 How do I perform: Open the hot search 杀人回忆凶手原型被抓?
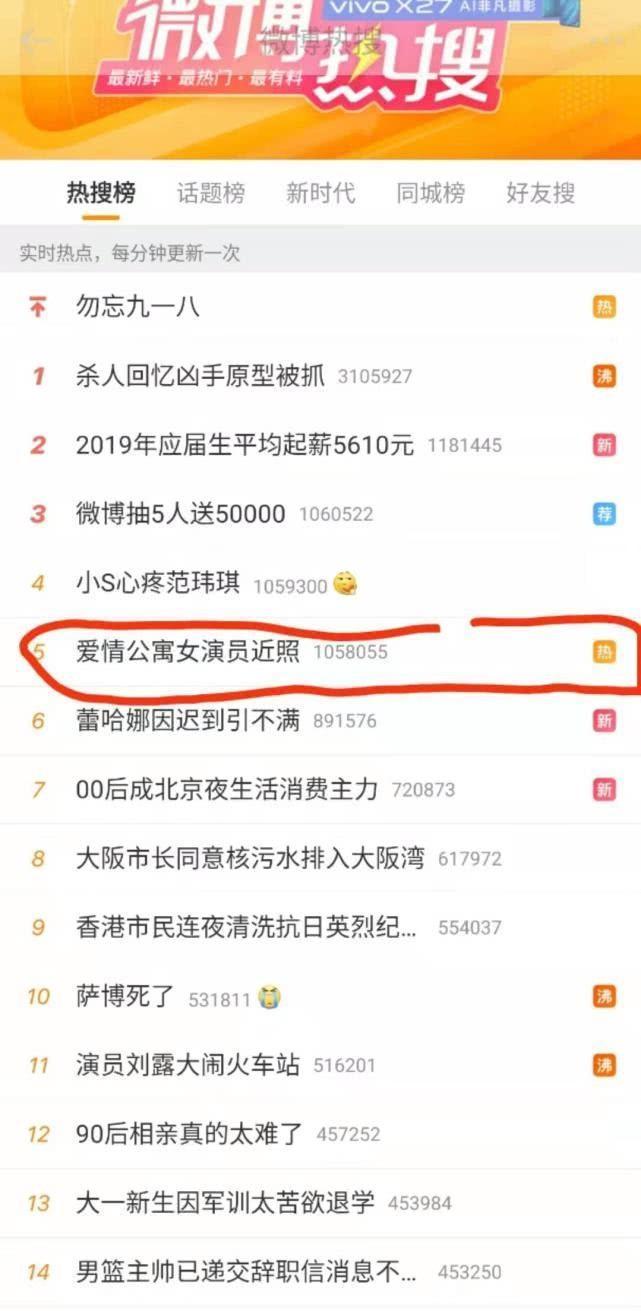tap(200, 376)
